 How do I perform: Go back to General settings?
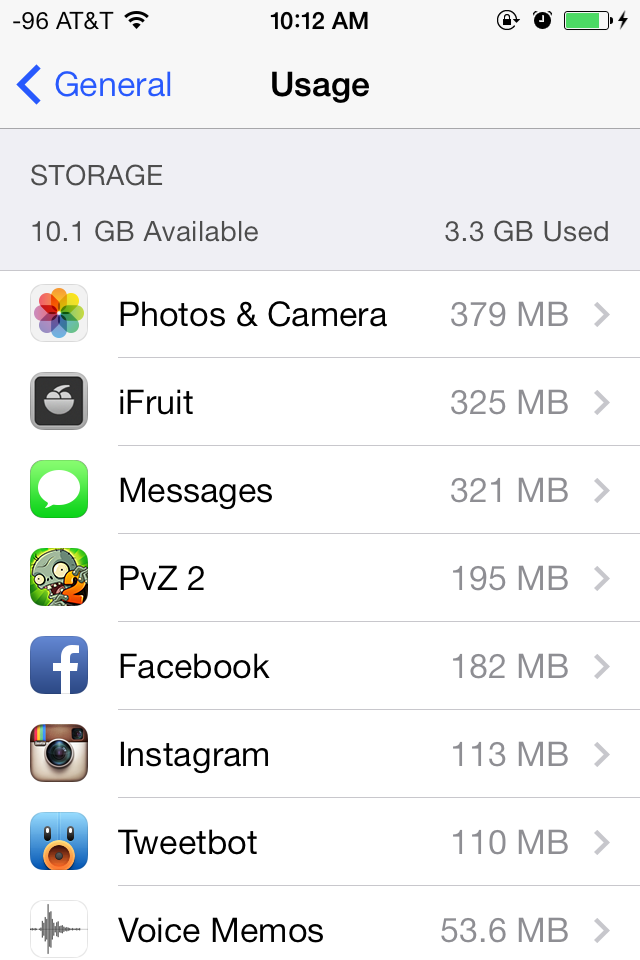pos(95,85)
